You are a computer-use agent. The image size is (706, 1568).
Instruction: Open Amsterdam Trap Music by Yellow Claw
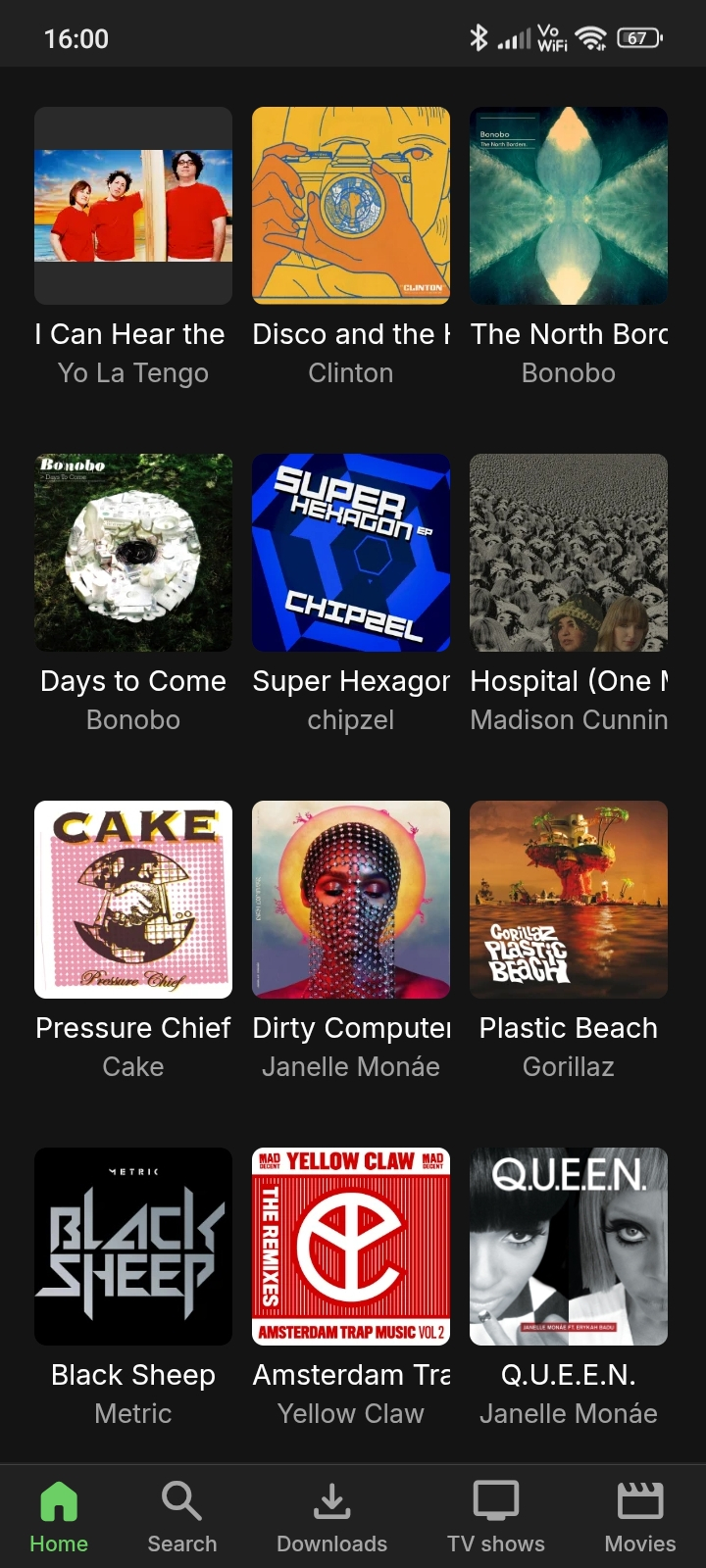tap(351, 1247)
